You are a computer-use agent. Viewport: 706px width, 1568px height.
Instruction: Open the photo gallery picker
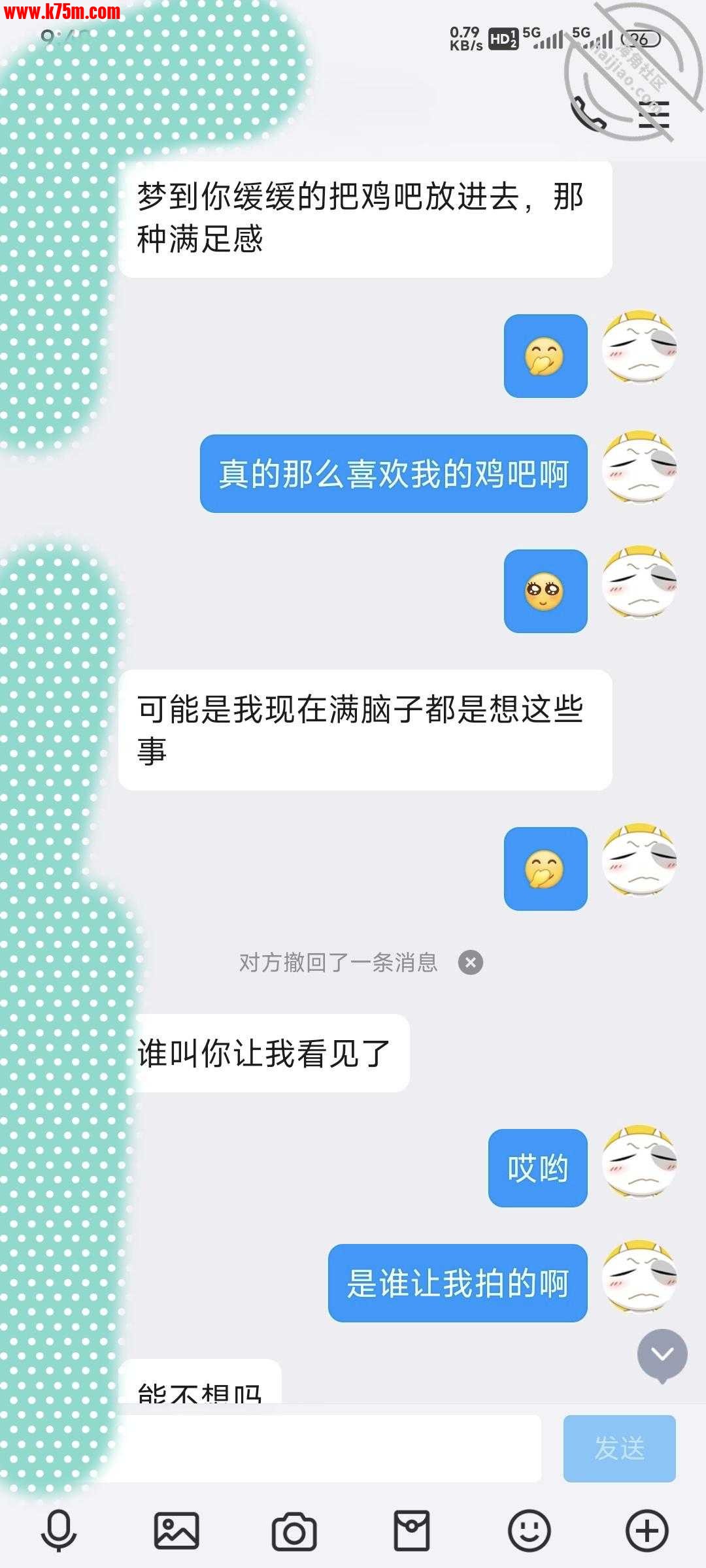click(x=176, y=1531)
